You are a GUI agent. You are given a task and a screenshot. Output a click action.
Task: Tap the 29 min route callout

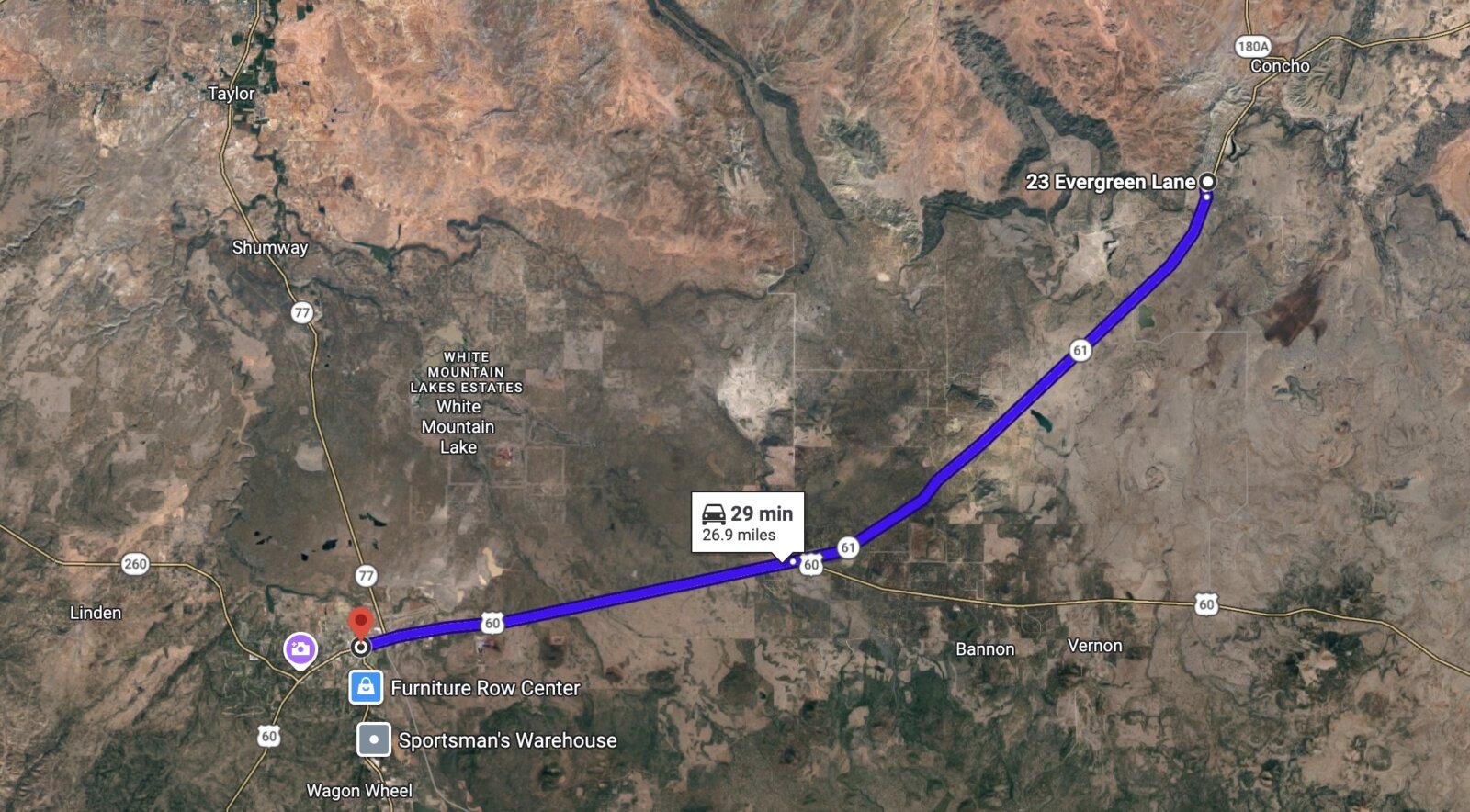pos(747,523)
